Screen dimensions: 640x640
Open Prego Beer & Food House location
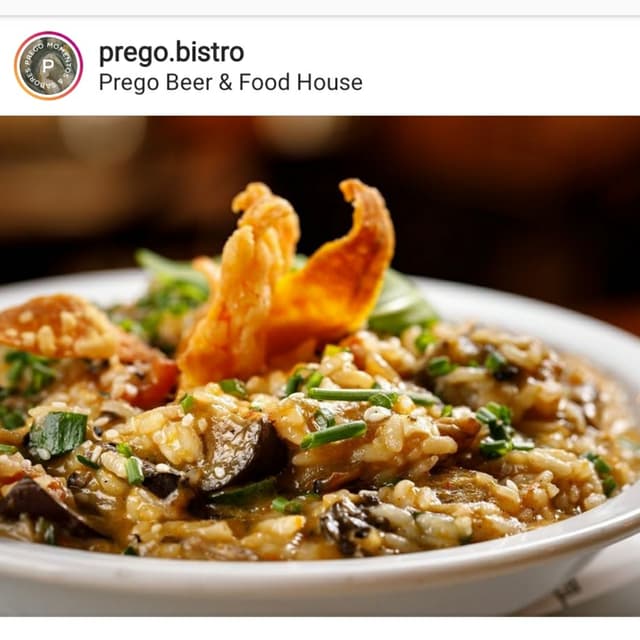coord(230,82)
